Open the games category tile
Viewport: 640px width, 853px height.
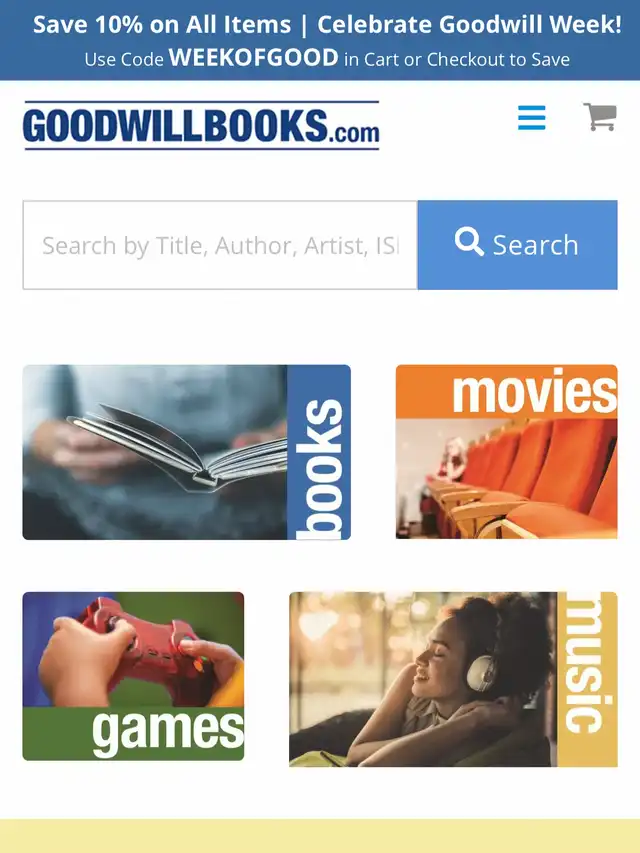click(x=133, y=676)
